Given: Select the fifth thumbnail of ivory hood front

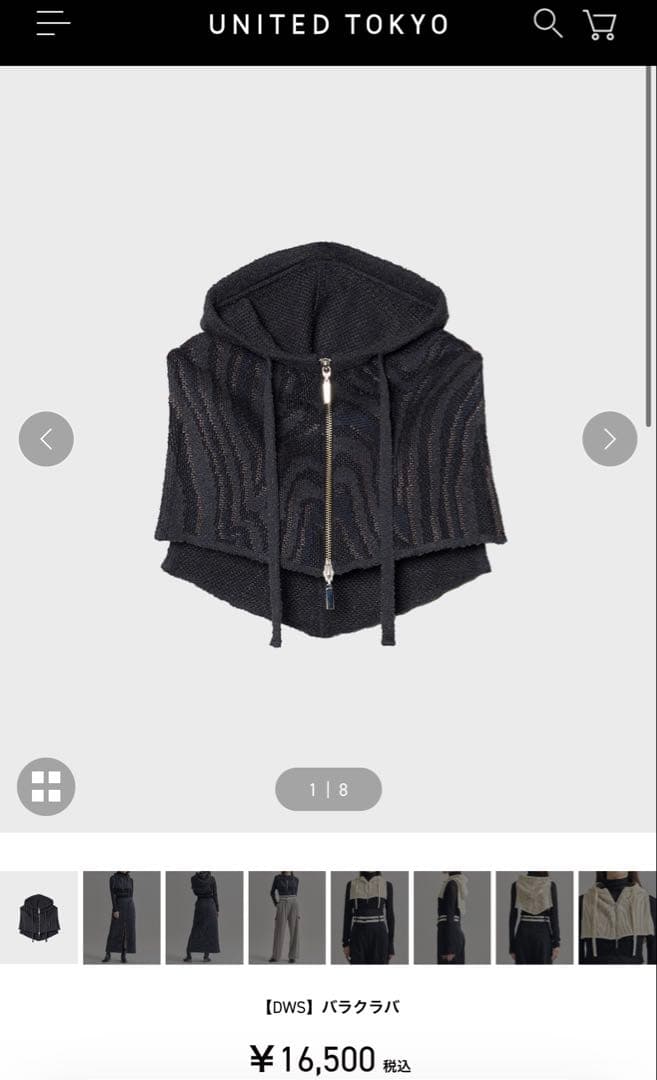Looking at the screenshot, I should (x=370, y=917).
